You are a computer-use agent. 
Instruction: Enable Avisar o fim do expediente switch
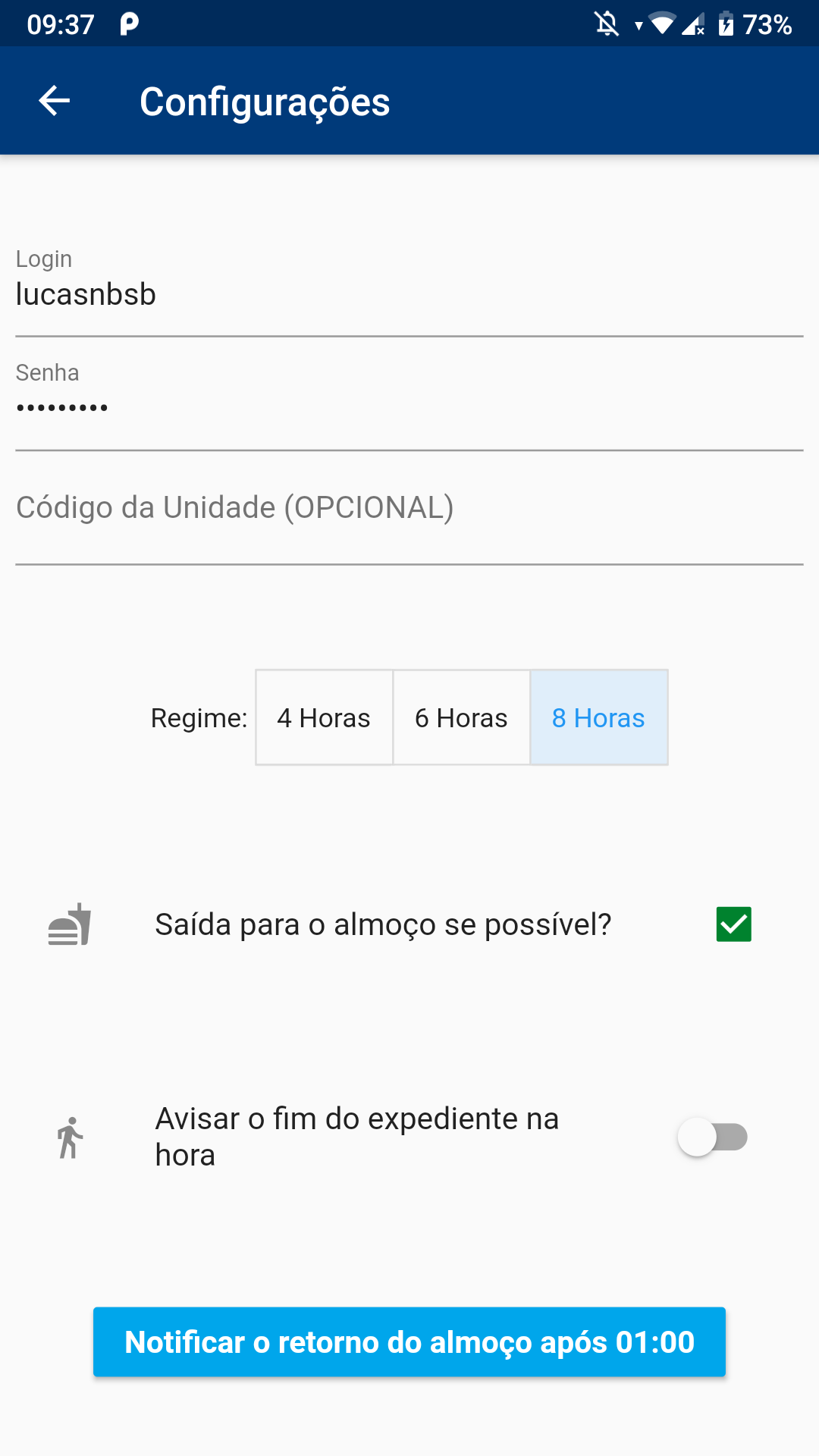point(712,1137)
